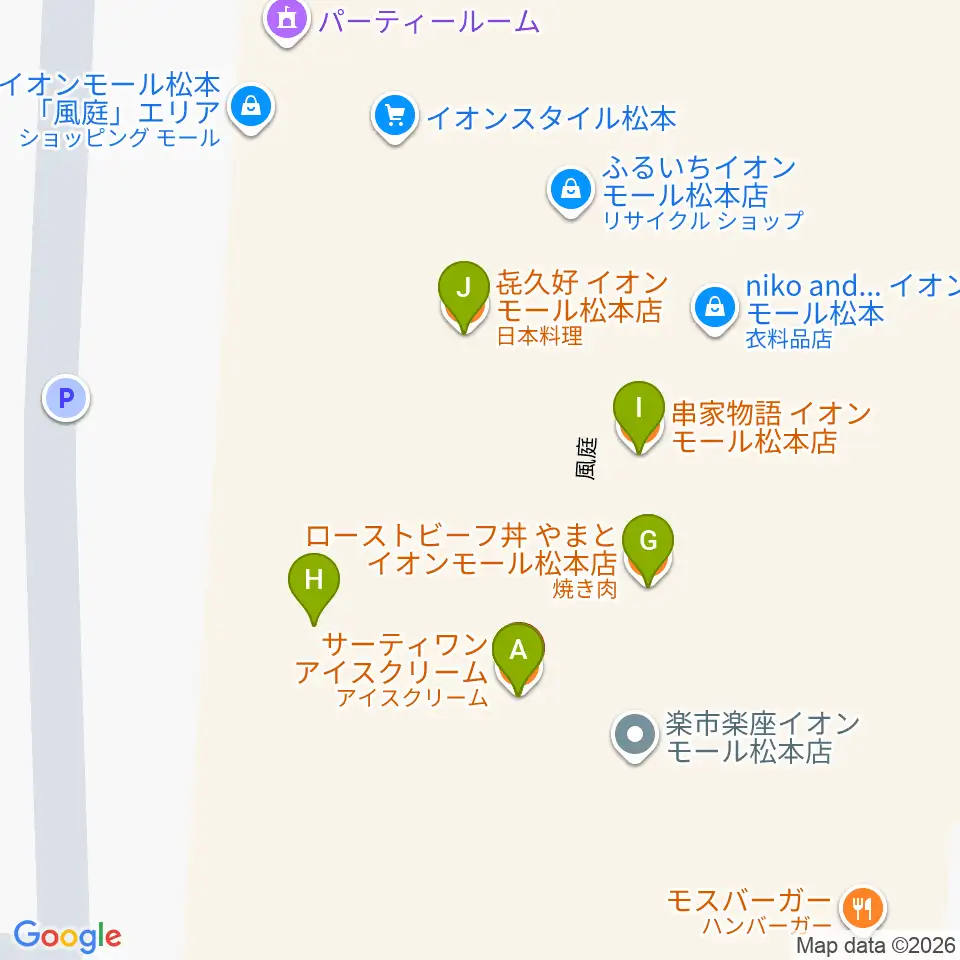
Task: Tap the モスバーガー restaurant pin
Action: (861, 908)
